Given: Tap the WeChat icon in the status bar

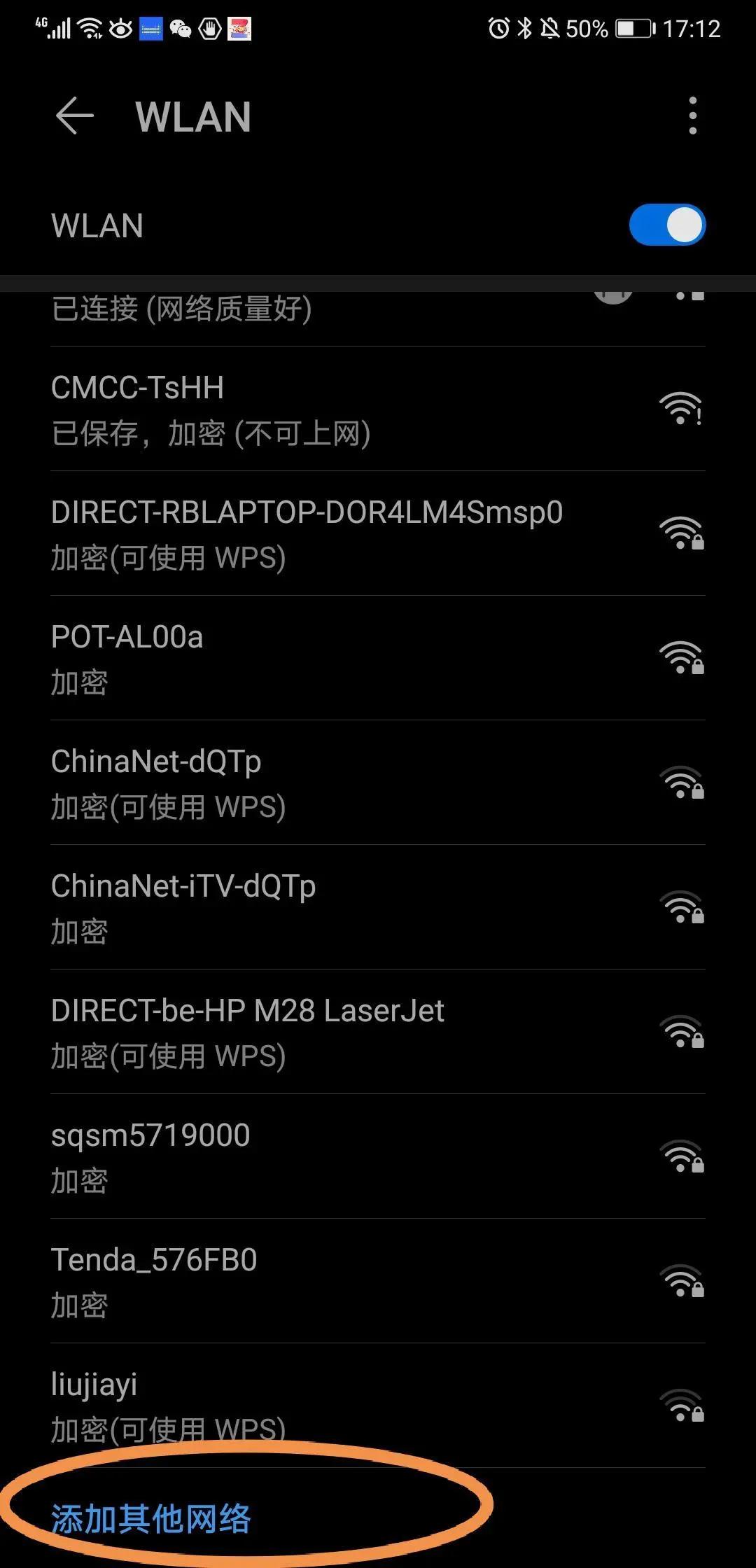Looking at the screenshot, I should (x=181, y=29).
